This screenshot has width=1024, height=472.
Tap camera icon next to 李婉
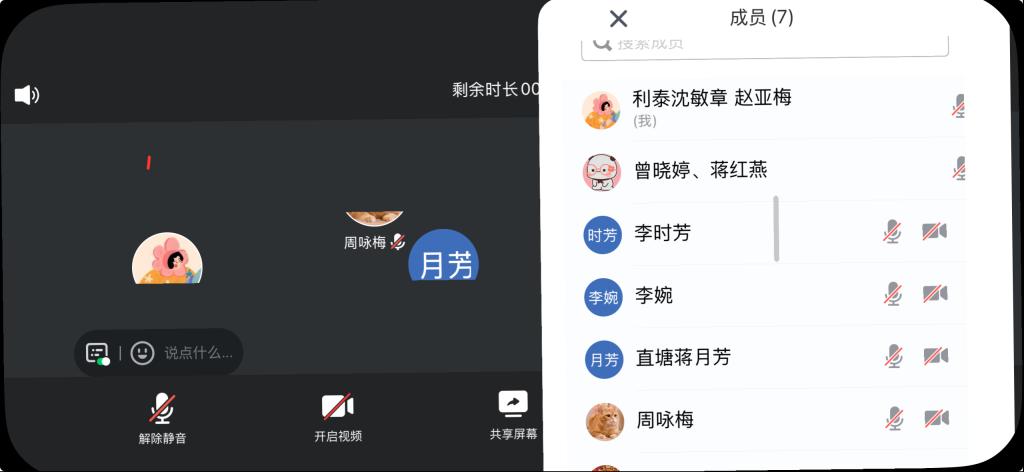(935, 294)
